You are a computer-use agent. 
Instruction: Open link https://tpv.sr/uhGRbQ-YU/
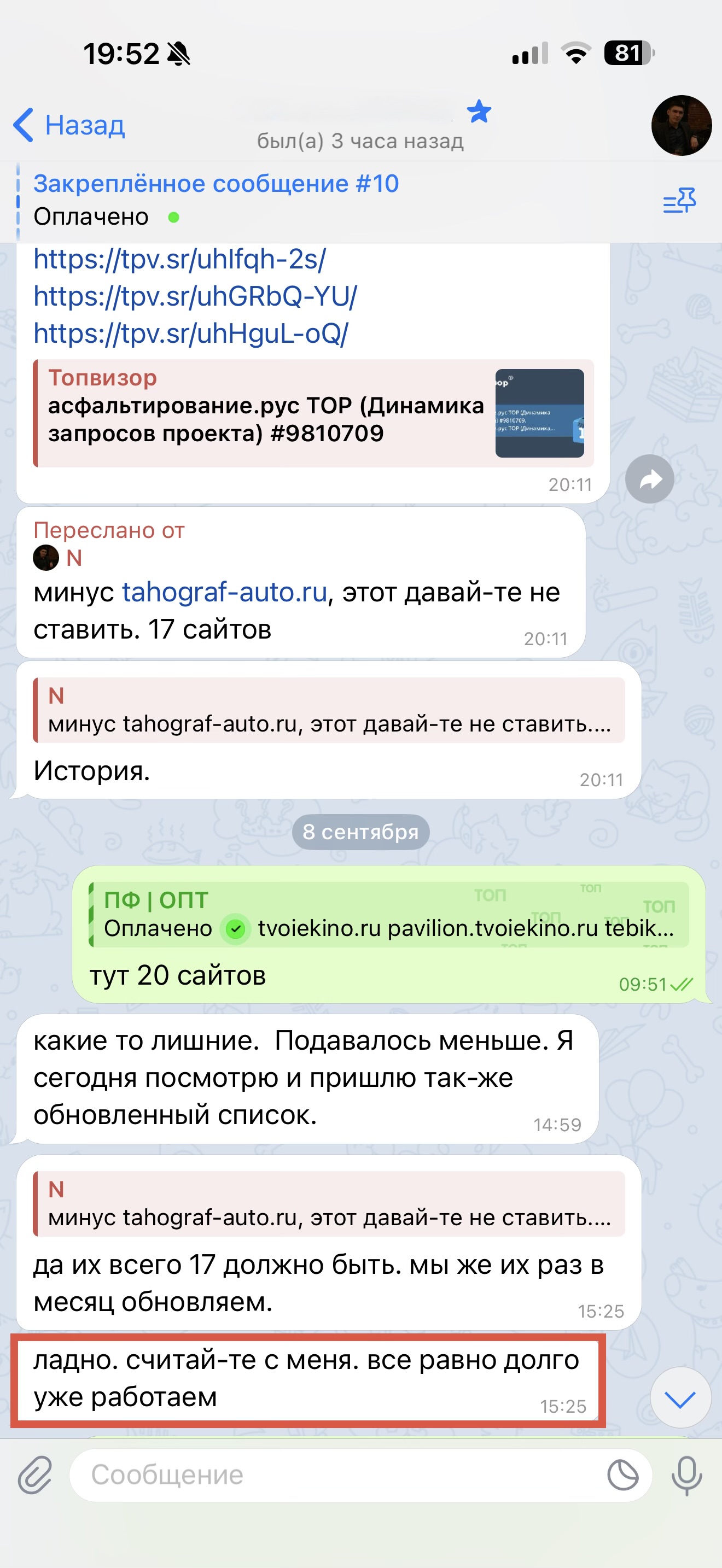point(195,296)
